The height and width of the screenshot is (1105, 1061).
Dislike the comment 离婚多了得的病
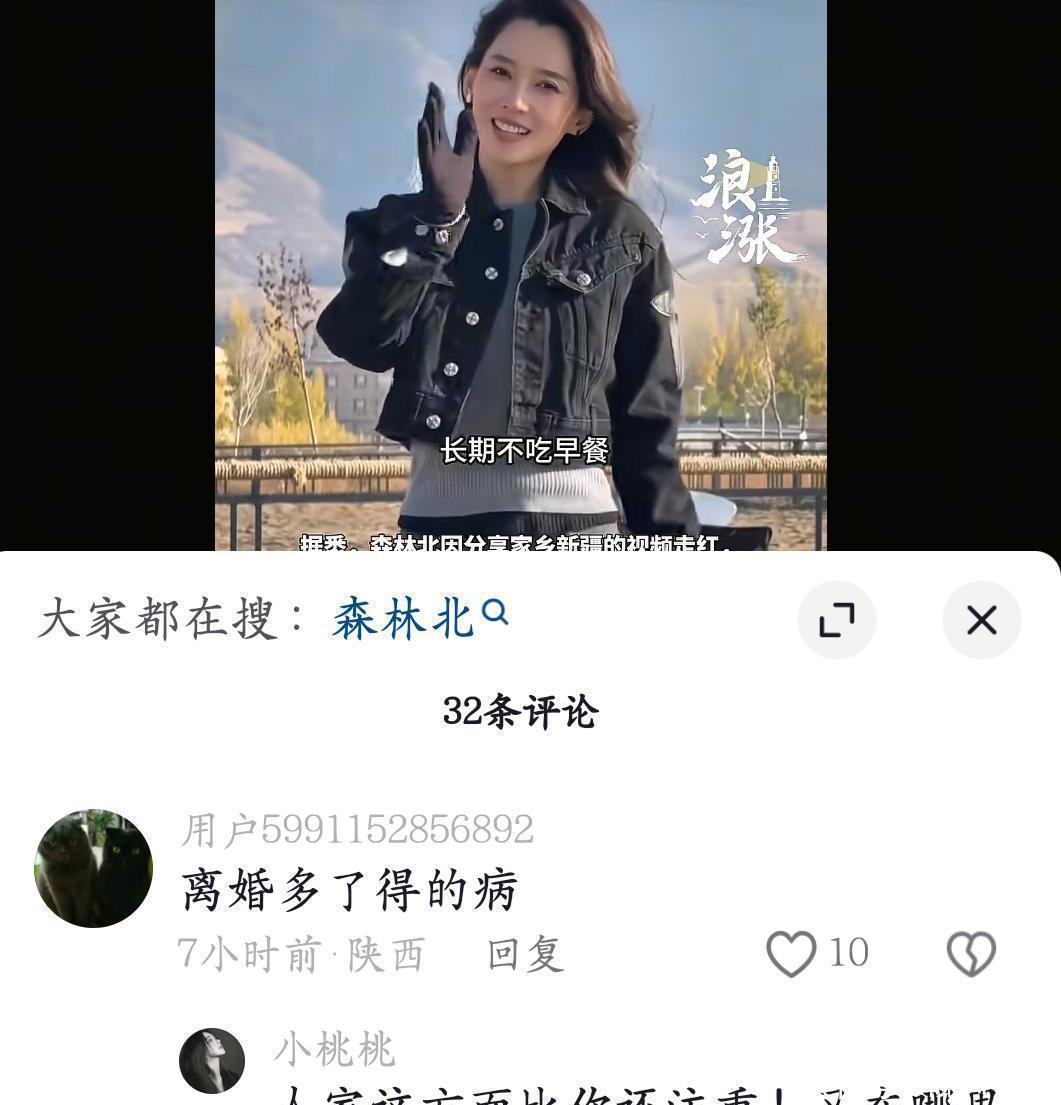click(x=971, y=953)
